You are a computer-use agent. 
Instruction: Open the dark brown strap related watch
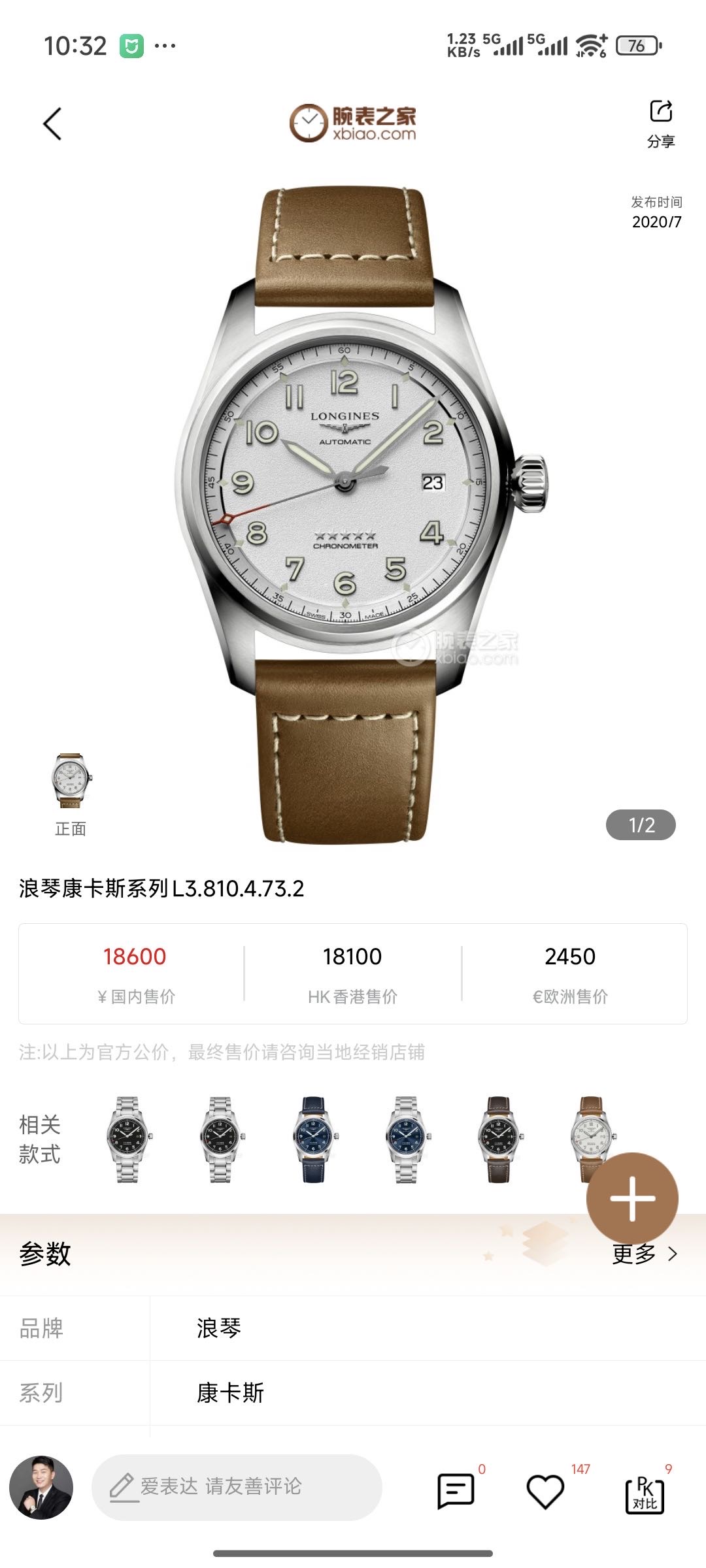pos(499,1139)
